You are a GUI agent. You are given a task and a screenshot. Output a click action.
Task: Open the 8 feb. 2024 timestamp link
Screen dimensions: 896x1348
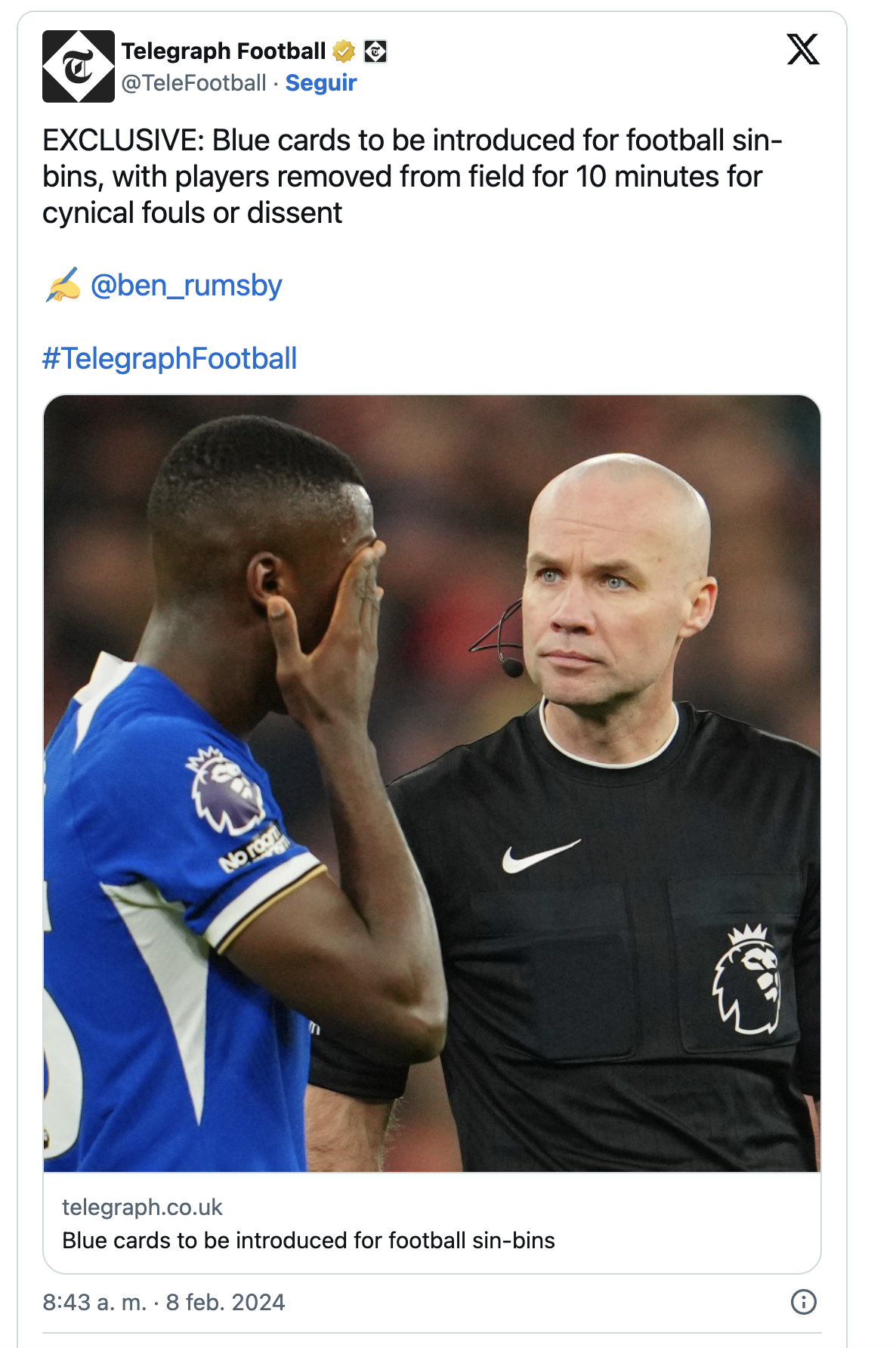pos(164,1302)
